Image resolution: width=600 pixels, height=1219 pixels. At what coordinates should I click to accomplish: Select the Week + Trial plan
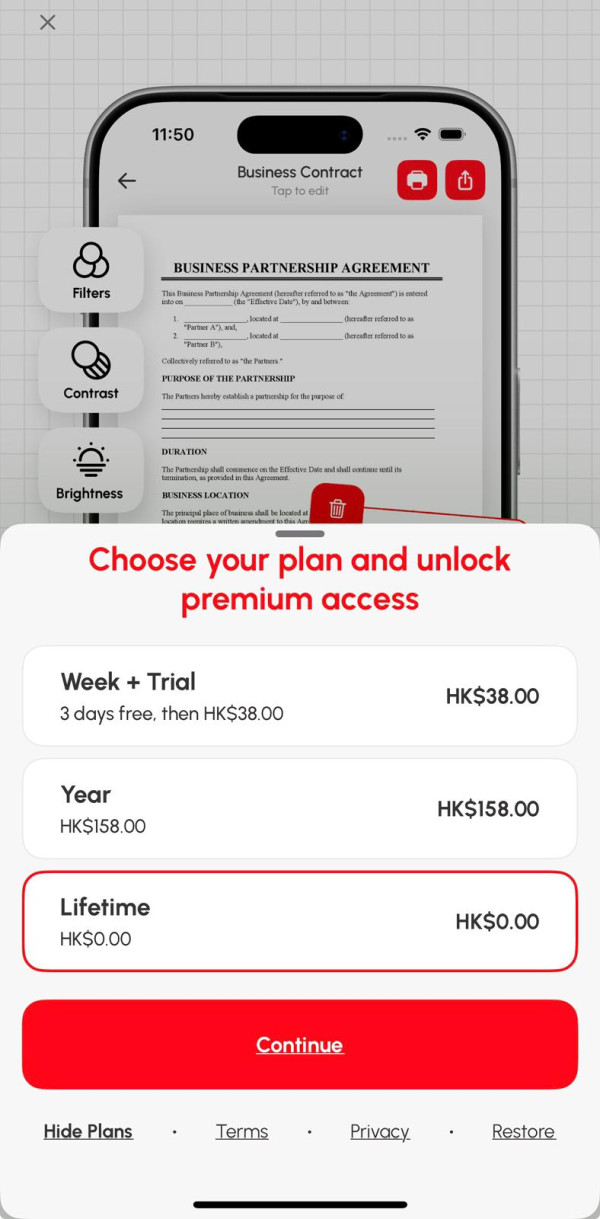(299, 696)
